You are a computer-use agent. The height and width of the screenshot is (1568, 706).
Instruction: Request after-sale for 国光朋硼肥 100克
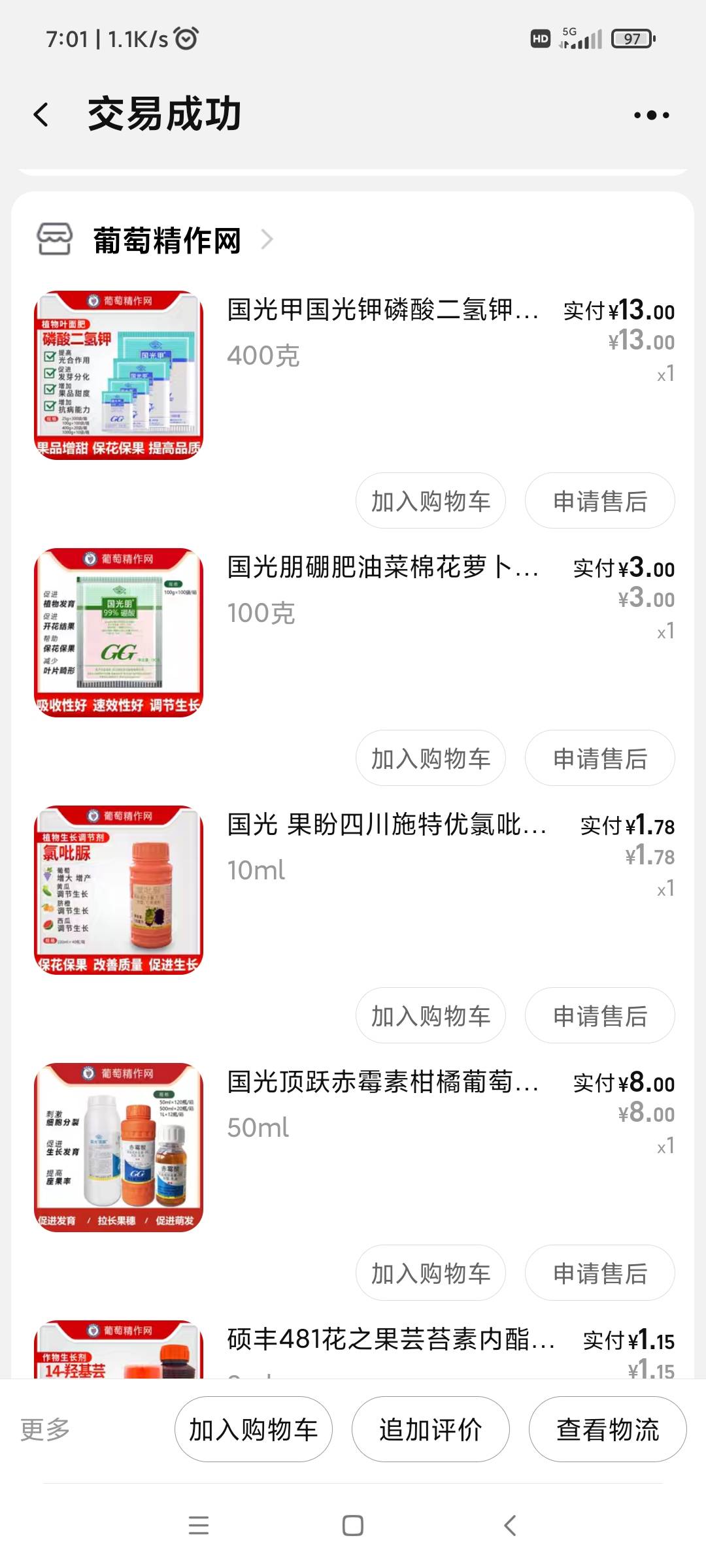tap(600, 759)
